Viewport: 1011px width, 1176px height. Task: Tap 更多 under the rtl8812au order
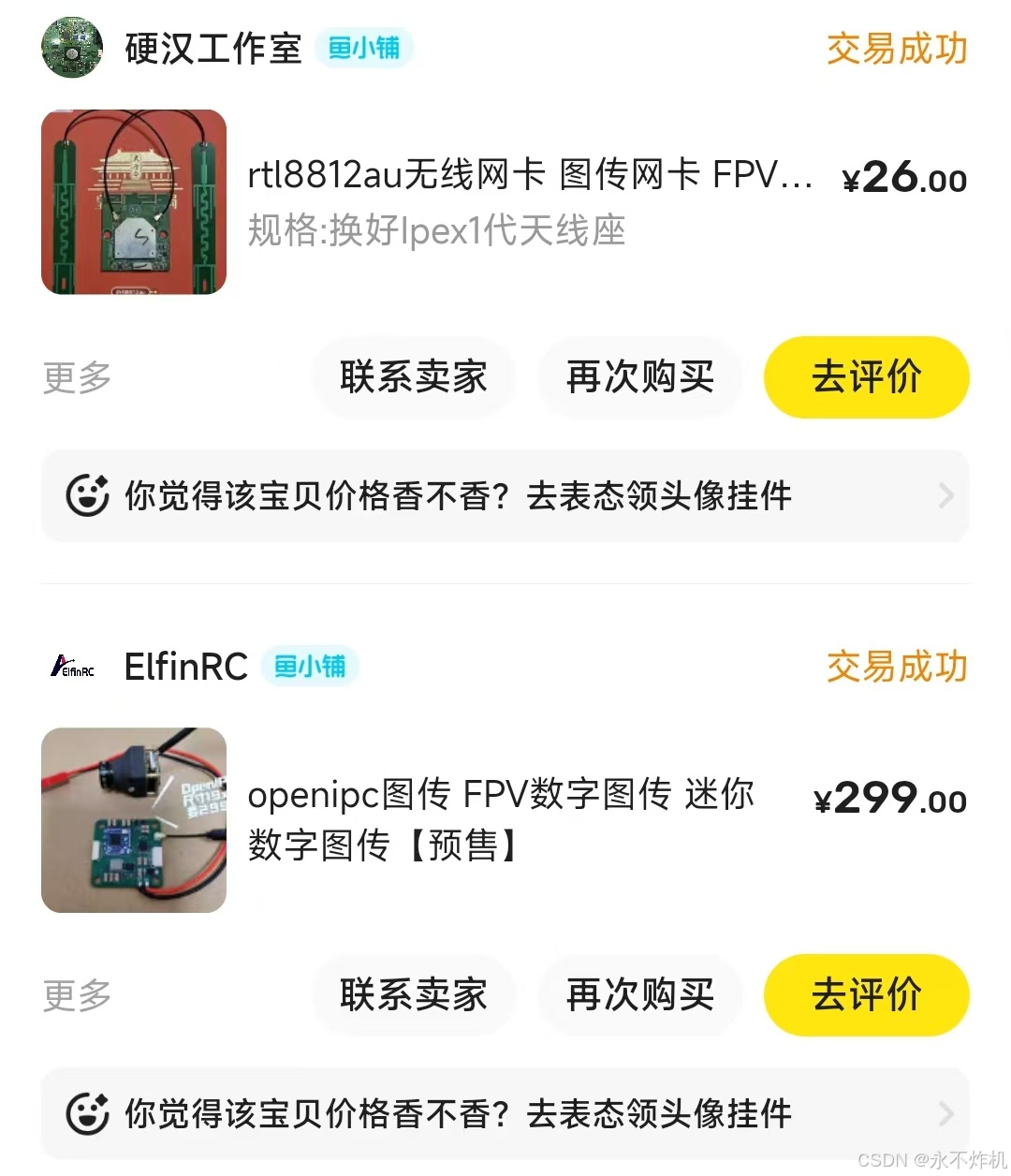pyautogui.click(x=77, y=378)
